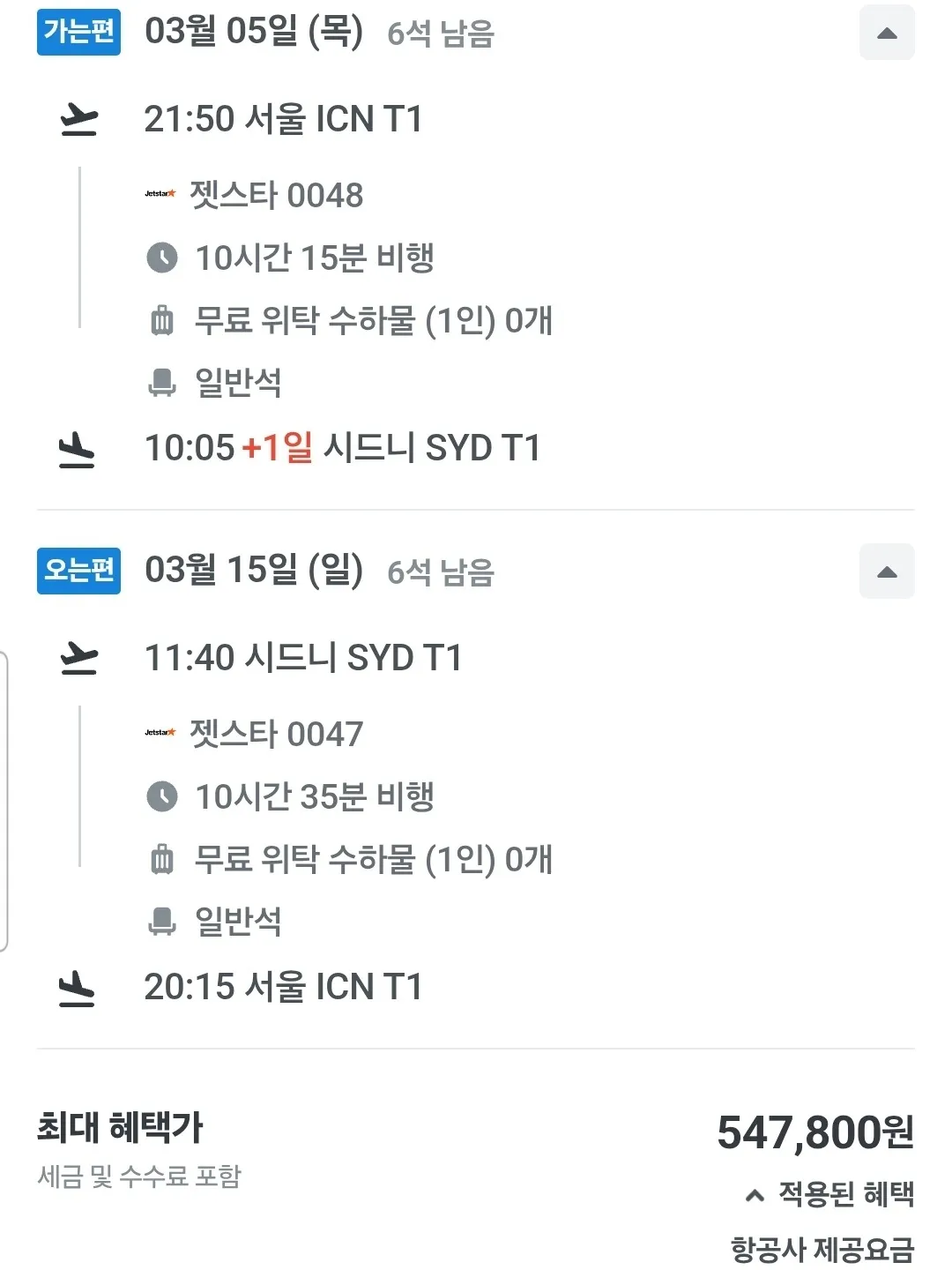Screen dimensions: 952x1270
Task: Select the 오는편 label badge
Action: (x=78, y=571)
